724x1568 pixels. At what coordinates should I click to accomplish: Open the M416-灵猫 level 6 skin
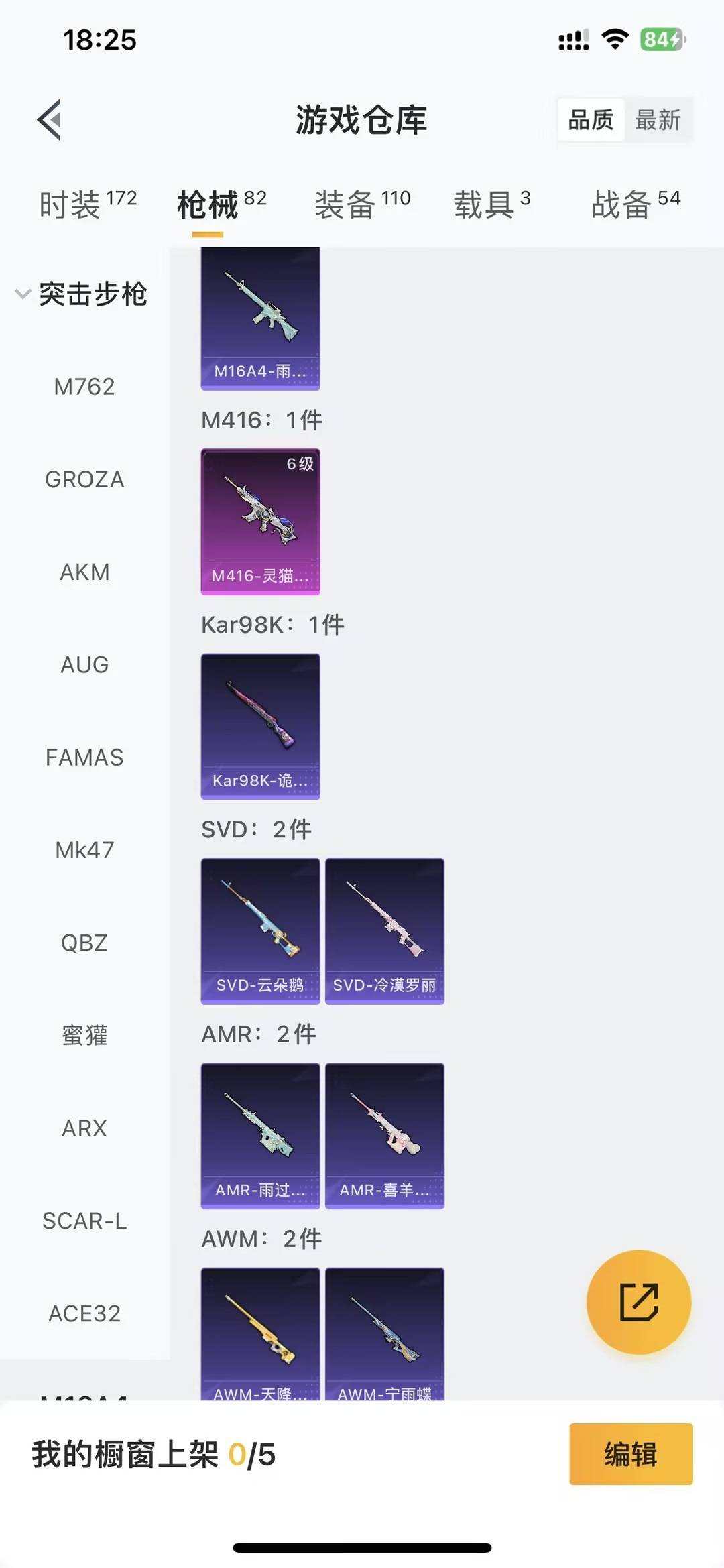click(x=260, y=522)
